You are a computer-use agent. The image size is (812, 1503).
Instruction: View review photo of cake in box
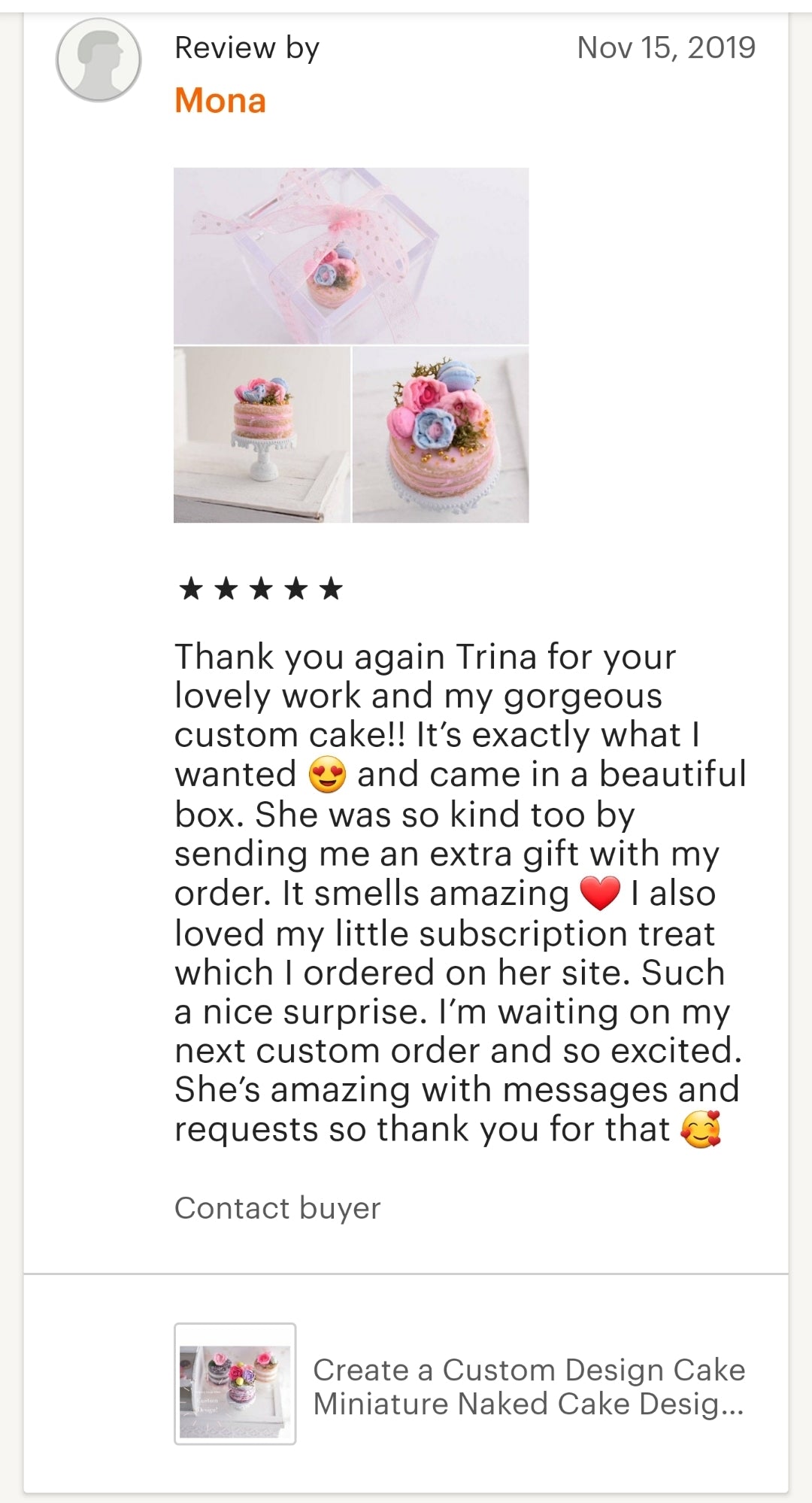point(351,256)
